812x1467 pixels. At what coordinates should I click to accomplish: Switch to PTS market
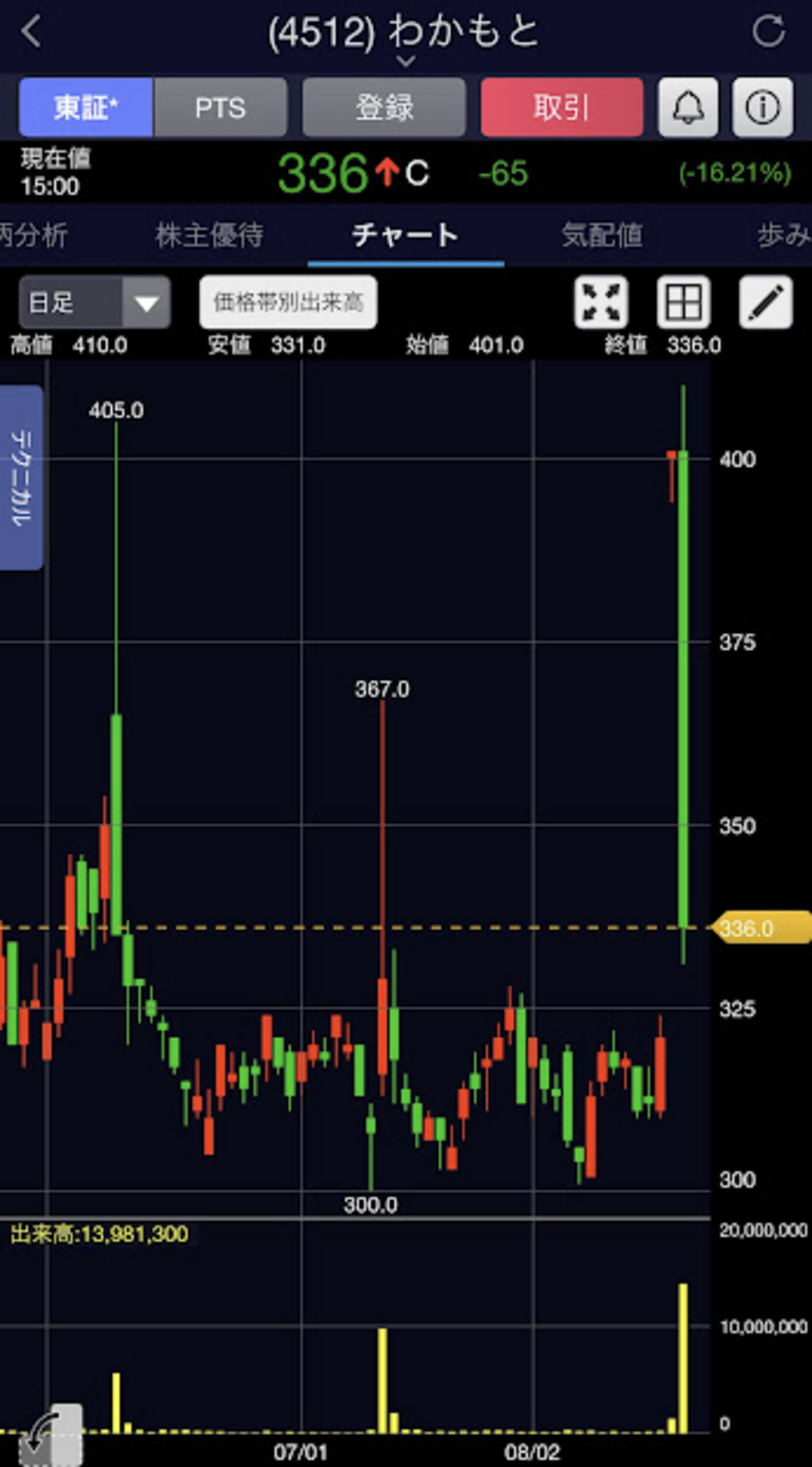220,107
